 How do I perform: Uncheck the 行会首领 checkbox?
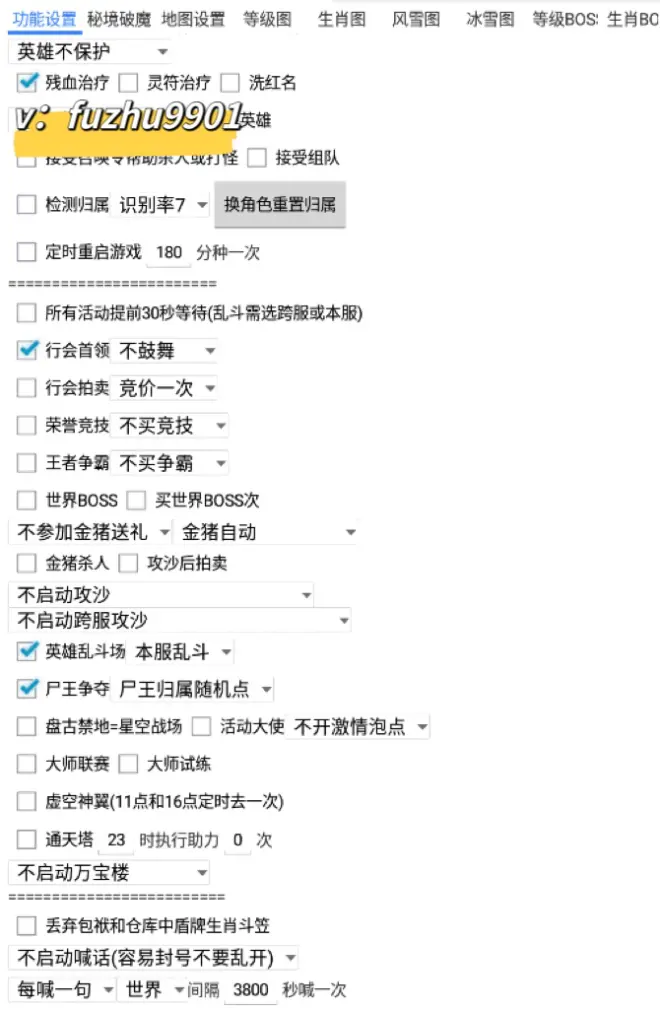pos(27,350)
